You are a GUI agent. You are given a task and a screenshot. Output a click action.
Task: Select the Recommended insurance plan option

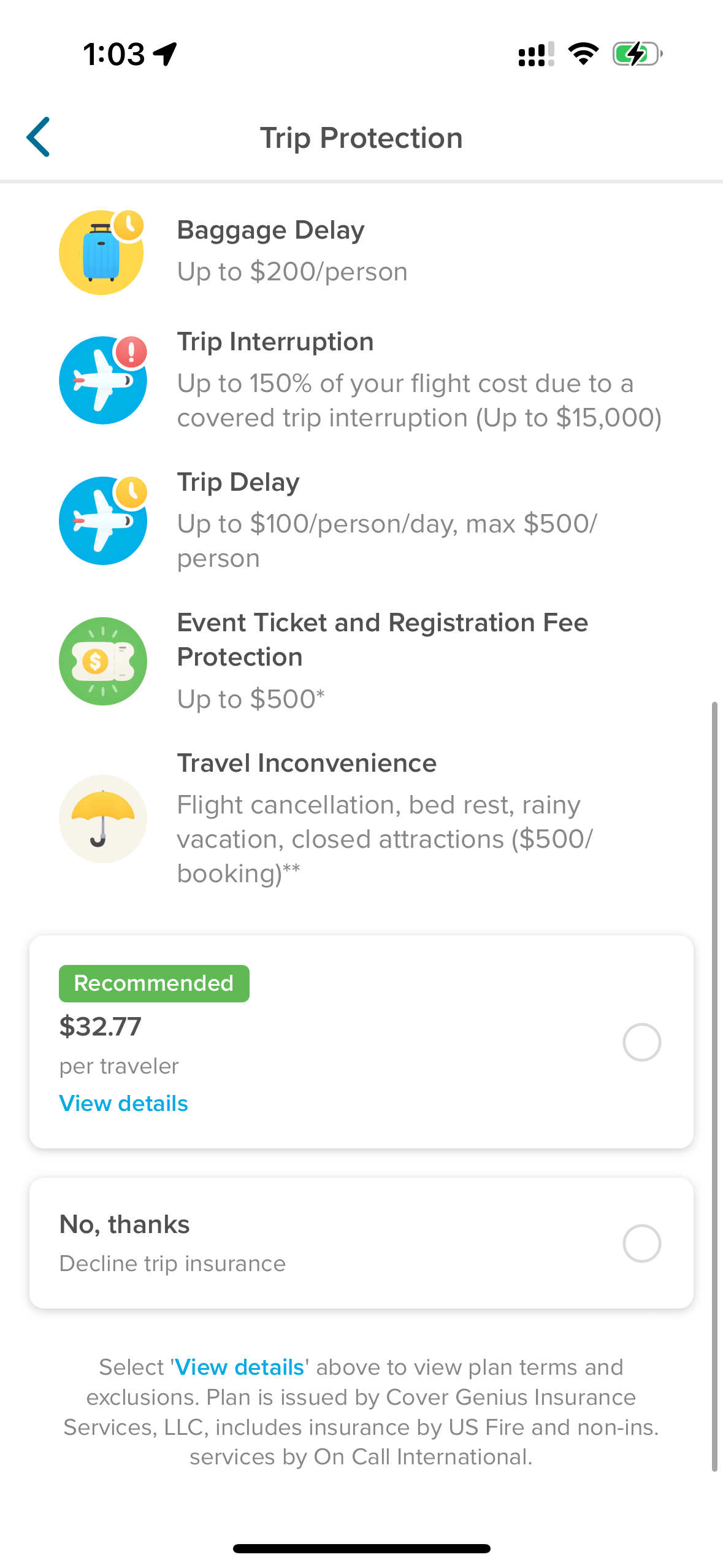[x=362, y=1042]
